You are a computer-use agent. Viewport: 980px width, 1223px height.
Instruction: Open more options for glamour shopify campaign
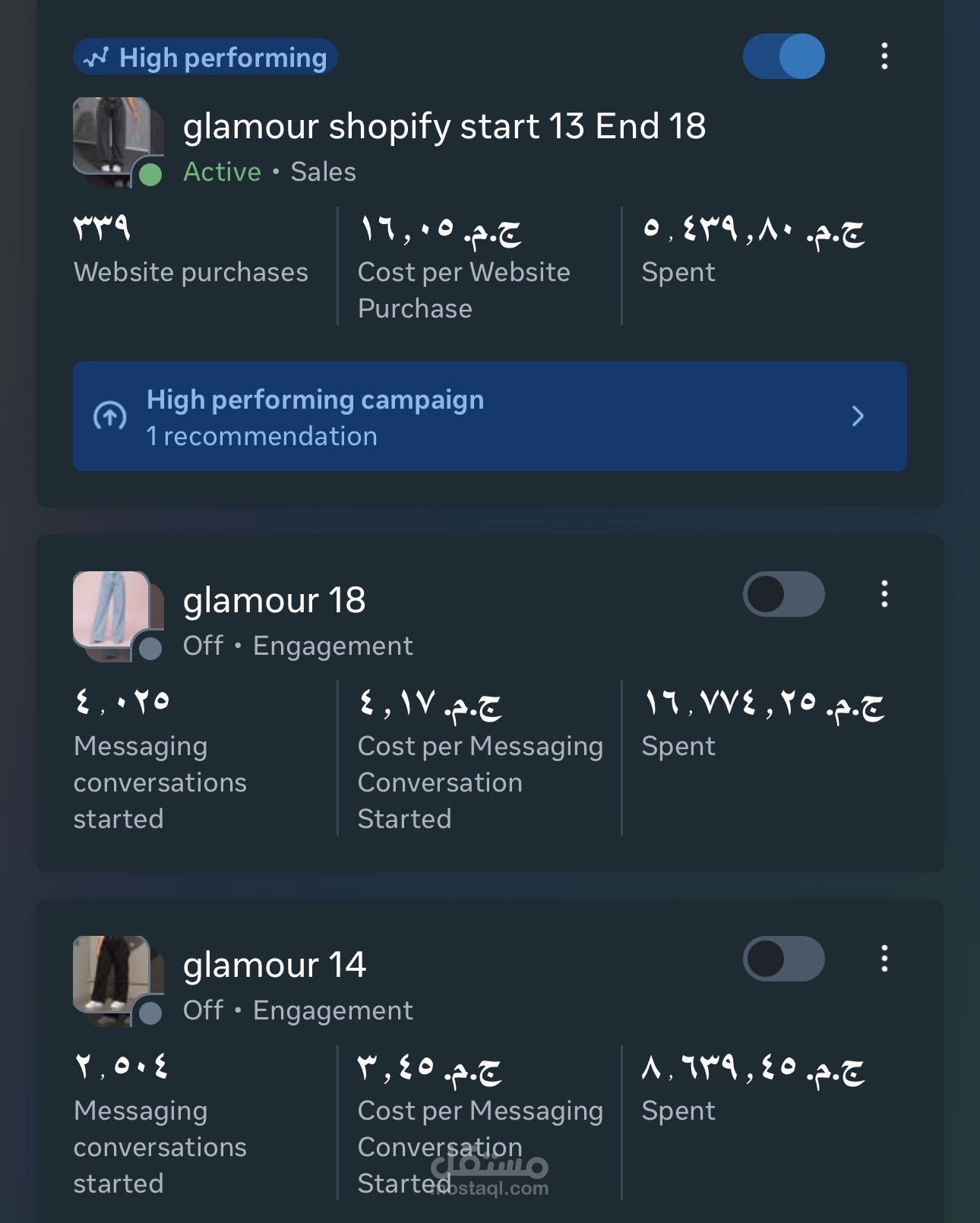click(x=884, y=57)
